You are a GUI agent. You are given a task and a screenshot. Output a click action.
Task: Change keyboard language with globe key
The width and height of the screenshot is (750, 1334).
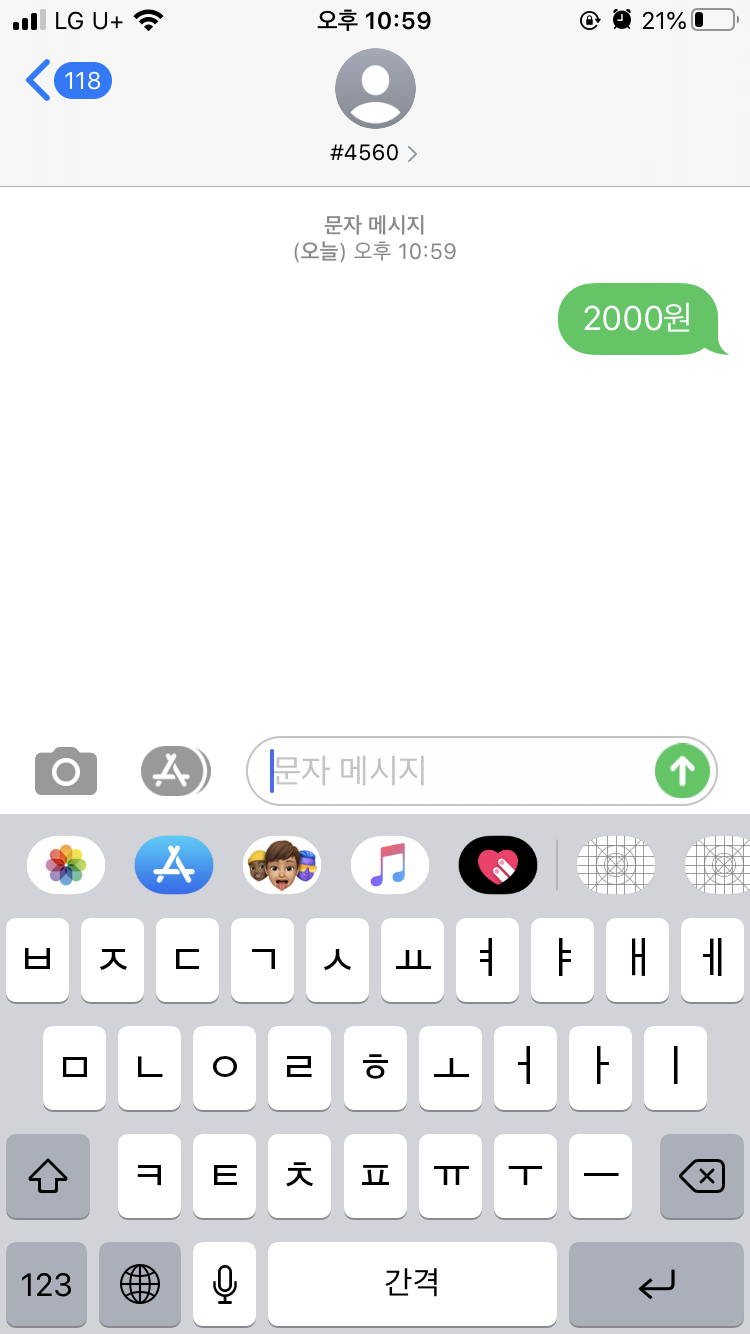pyautogui.click(x=140, y=1284)
